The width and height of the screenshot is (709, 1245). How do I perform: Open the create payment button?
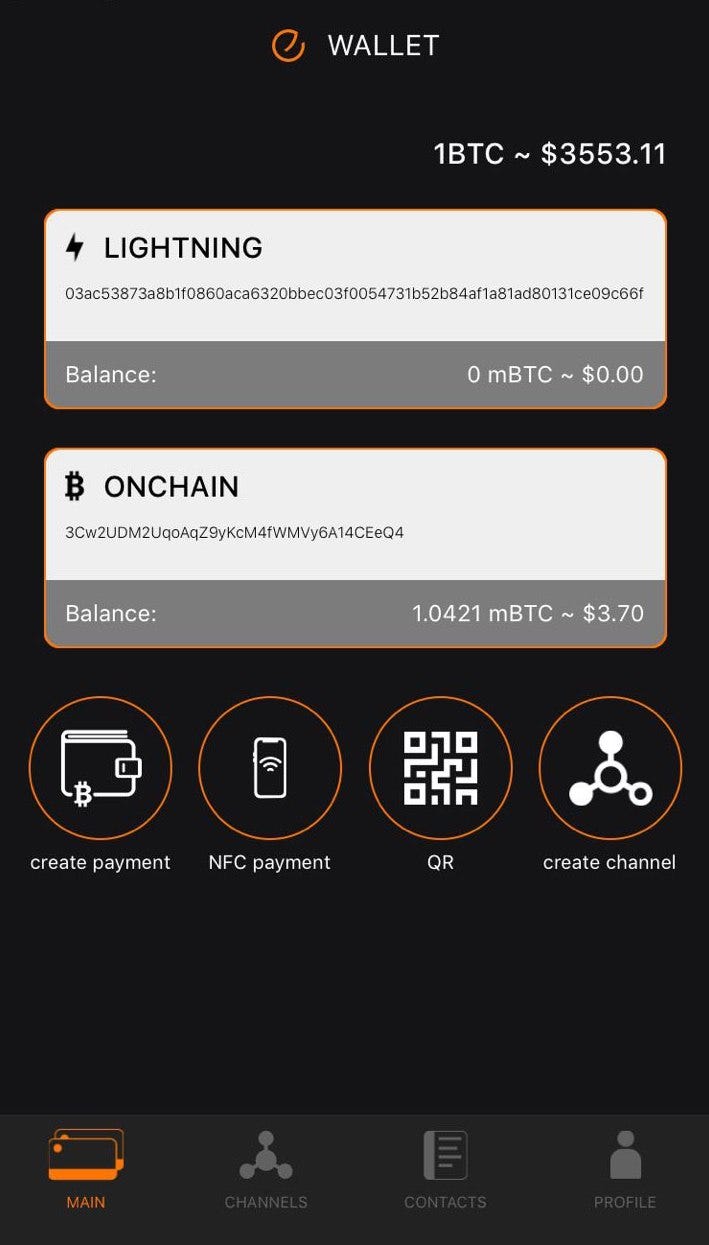(x=100, y=768)
